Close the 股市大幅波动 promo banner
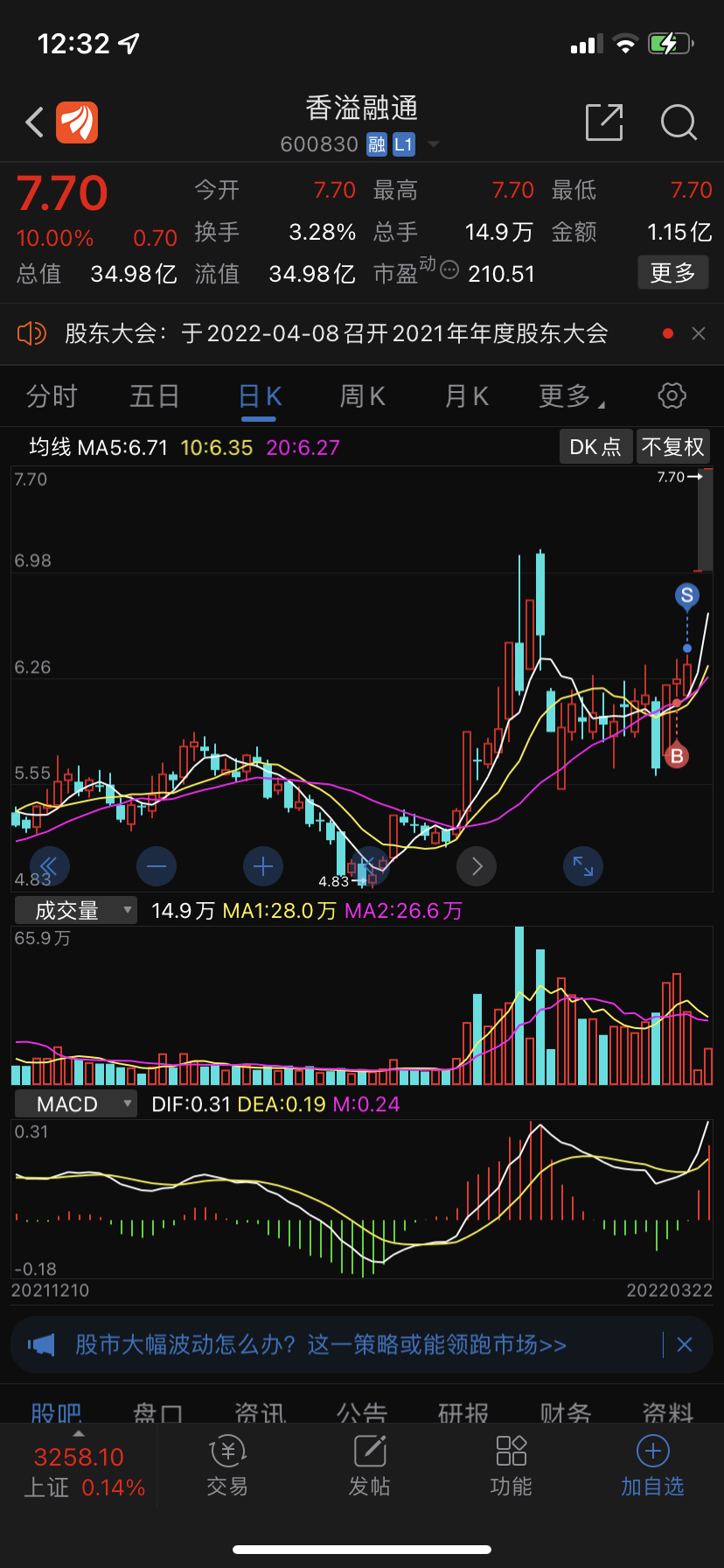 [x=685, y=1345]
